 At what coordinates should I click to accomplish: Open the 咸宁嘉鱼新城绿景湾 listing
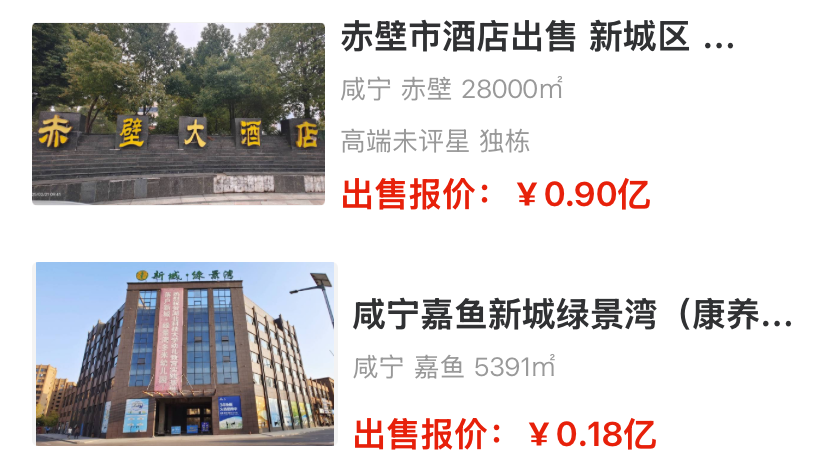572,316
